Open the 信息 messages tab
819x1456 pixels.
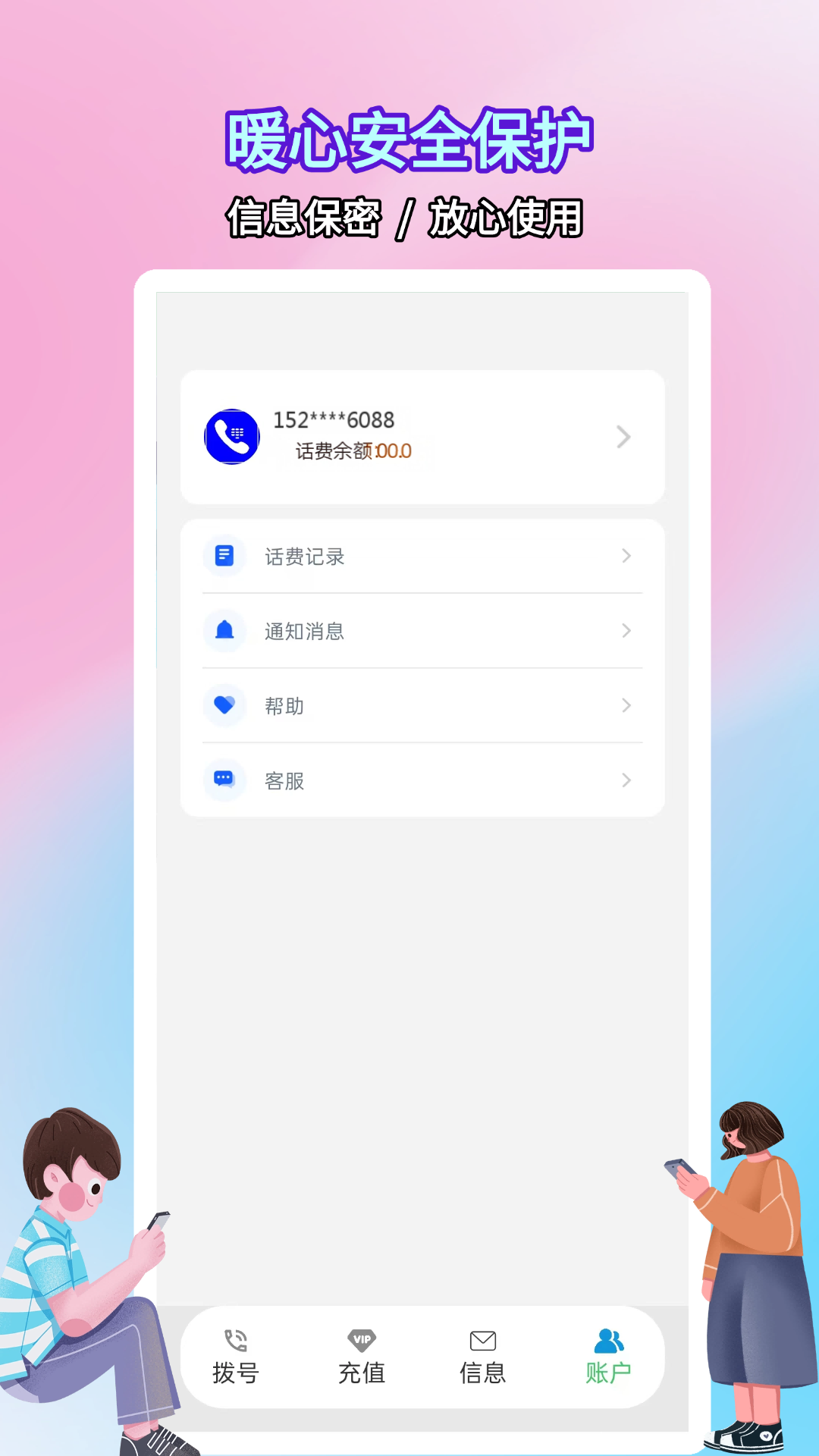point(483,1357)
